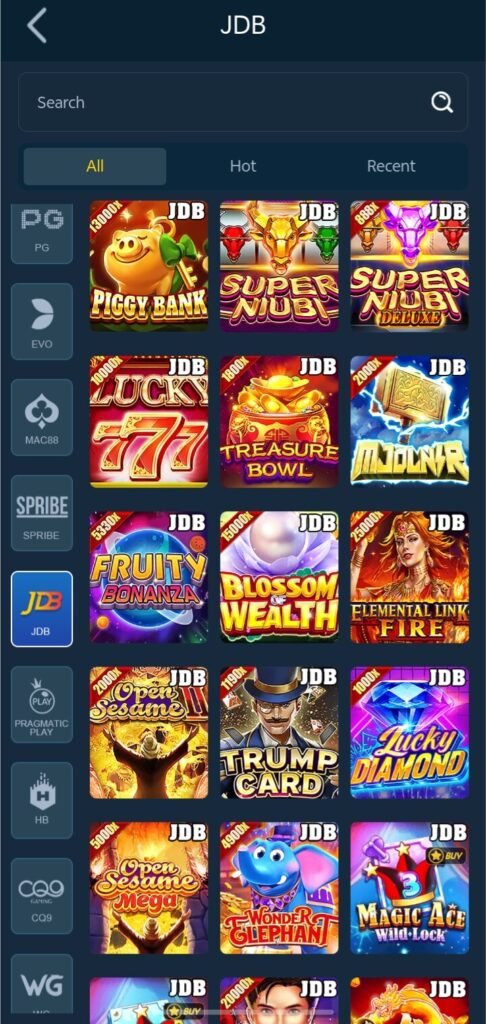486x1024 pixels.
Task: Open the Fruity Bonanza game
Action: [x=149, y=577]
